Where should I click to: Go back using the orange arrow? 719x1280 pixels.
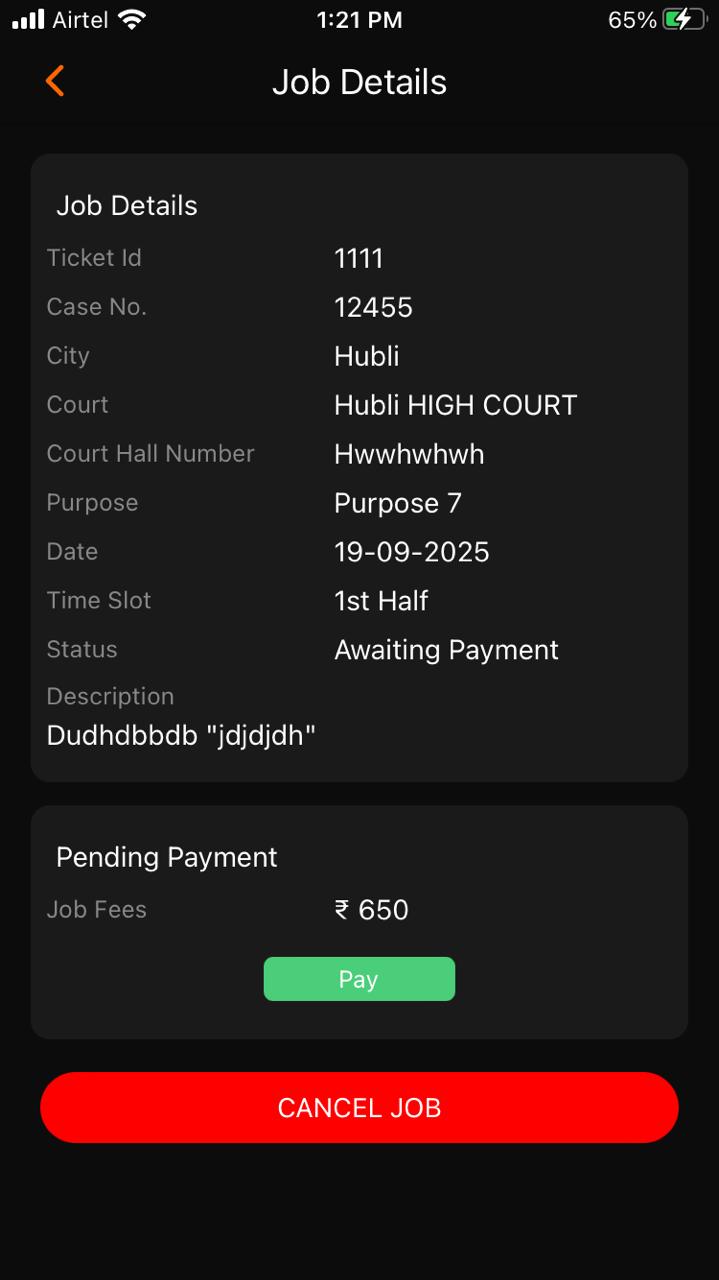pyautogui.click(x=55, y=81)
